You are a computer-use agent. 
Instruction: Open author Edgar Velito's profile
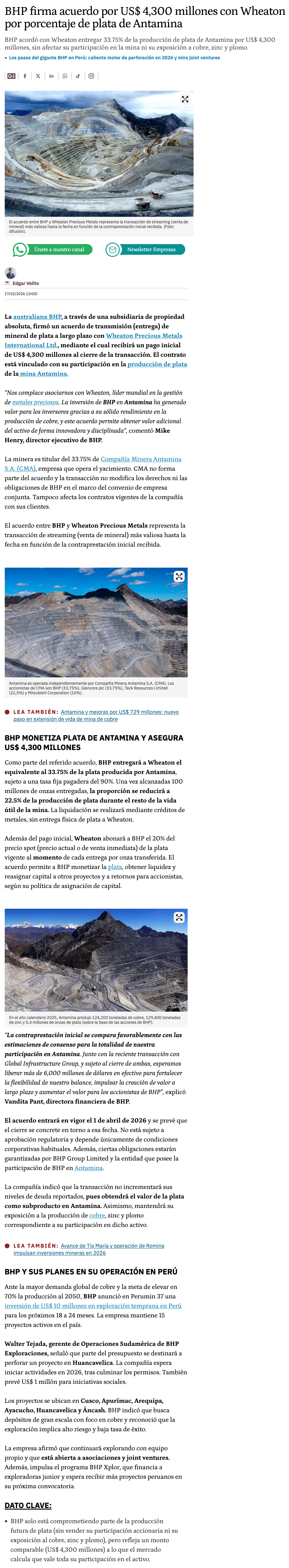tap(25, 283)
